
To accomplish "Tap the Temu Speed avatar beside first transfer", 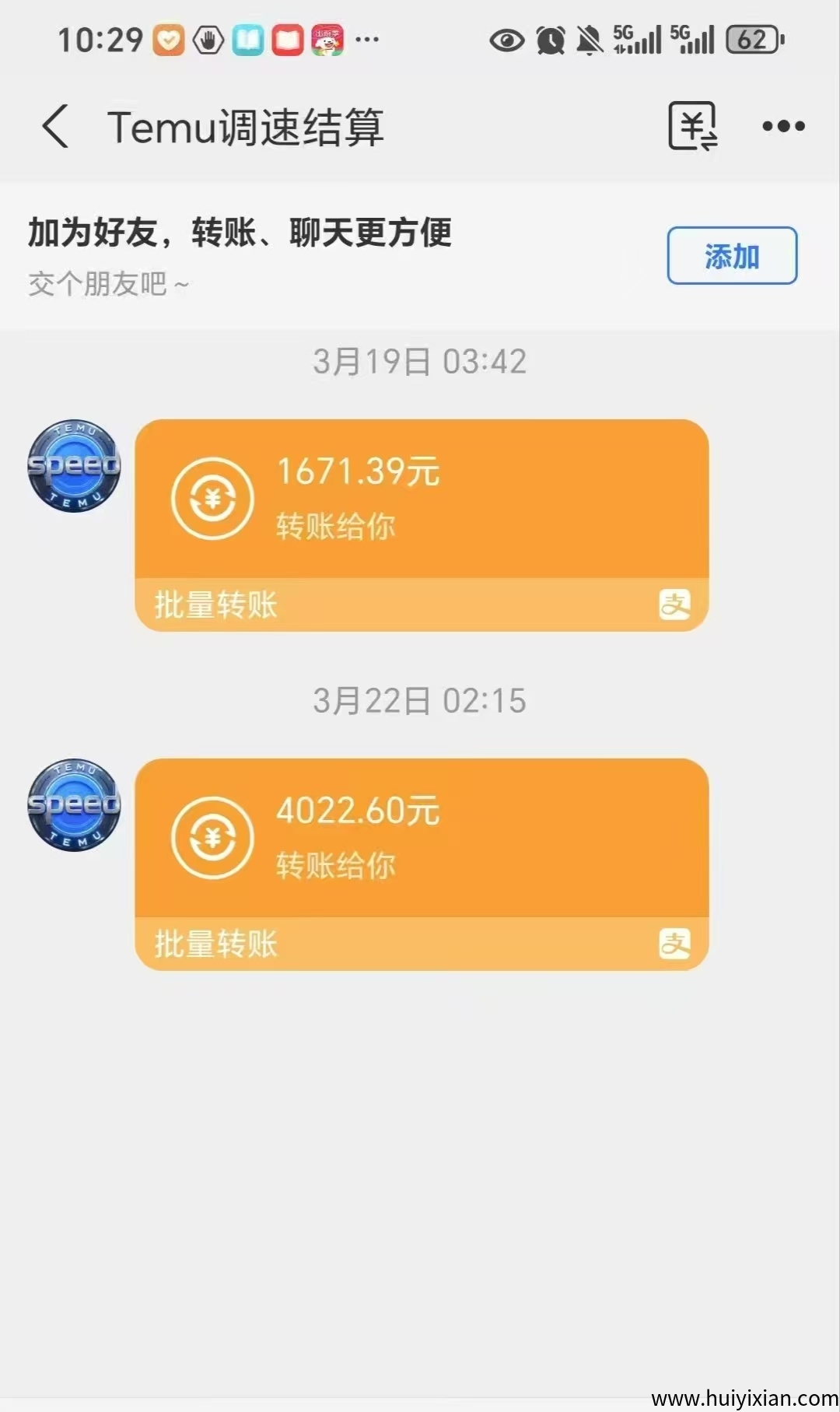I will click(x=73, y=467).
